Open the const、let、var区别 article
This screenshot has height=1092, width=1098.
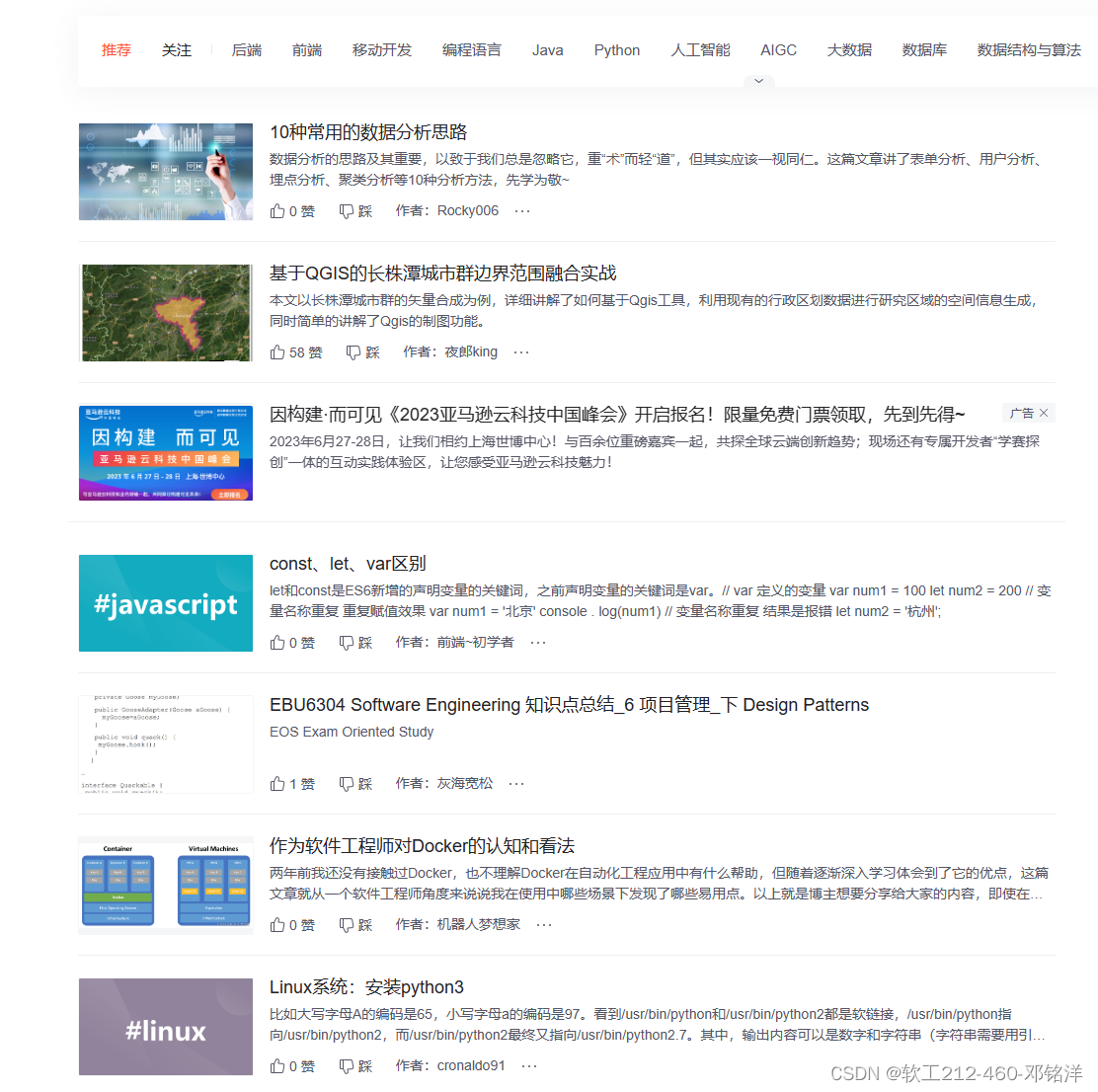point(348,564)
